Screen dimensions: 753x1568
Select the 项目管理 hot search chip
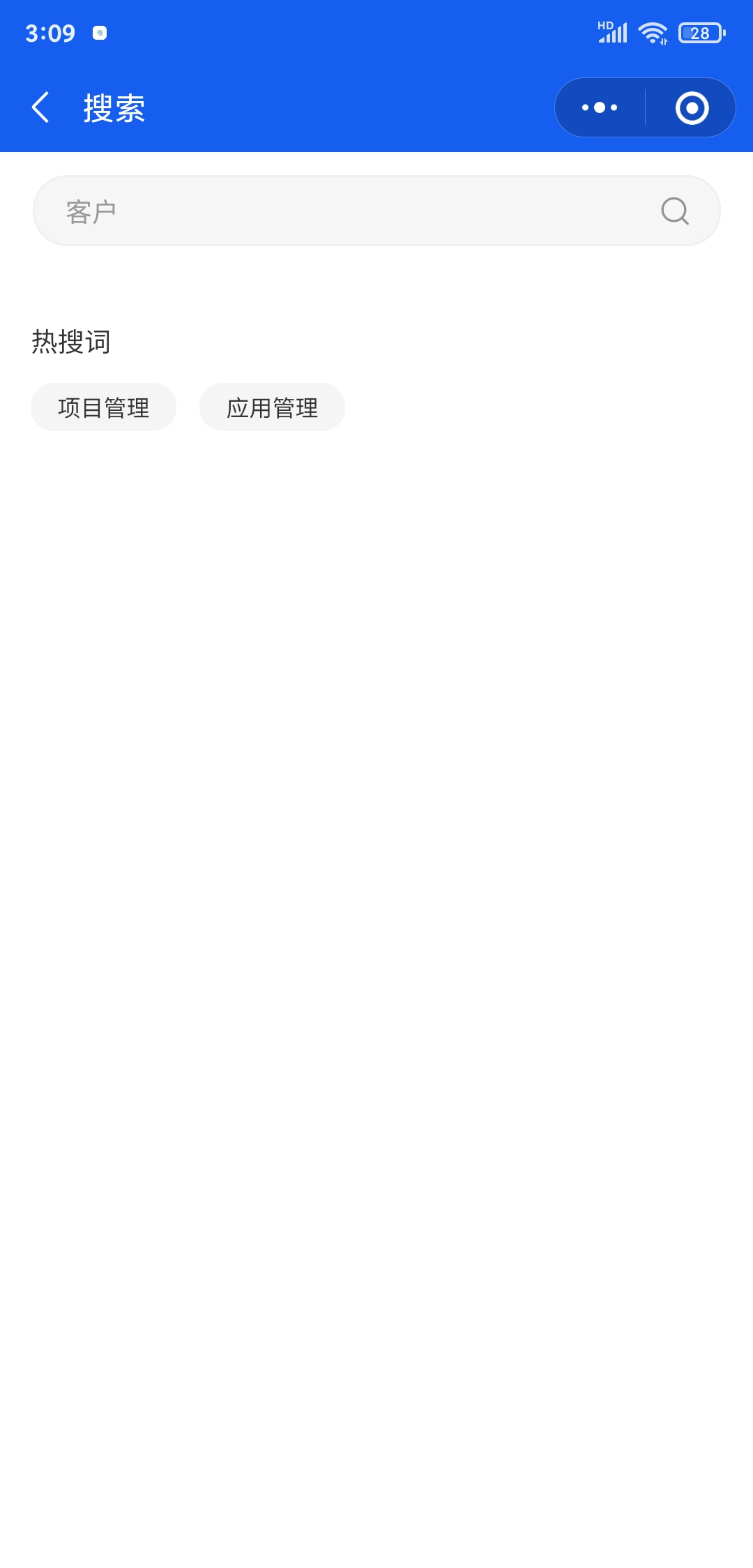click(103, 407)
